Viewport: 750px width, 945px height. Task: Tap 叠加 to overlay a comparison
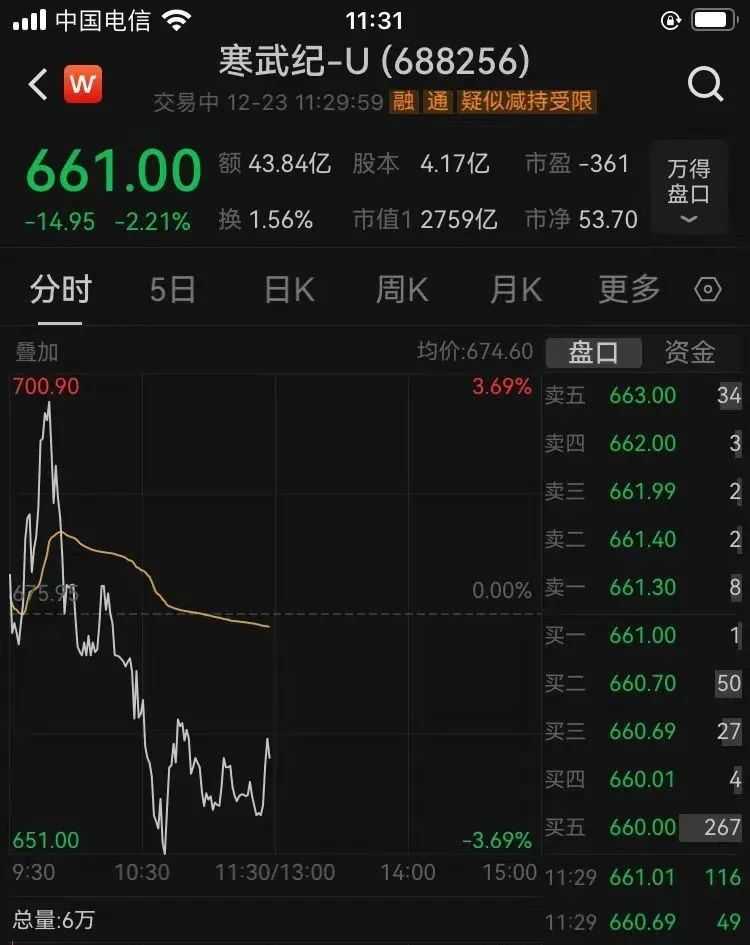point(37,352)
